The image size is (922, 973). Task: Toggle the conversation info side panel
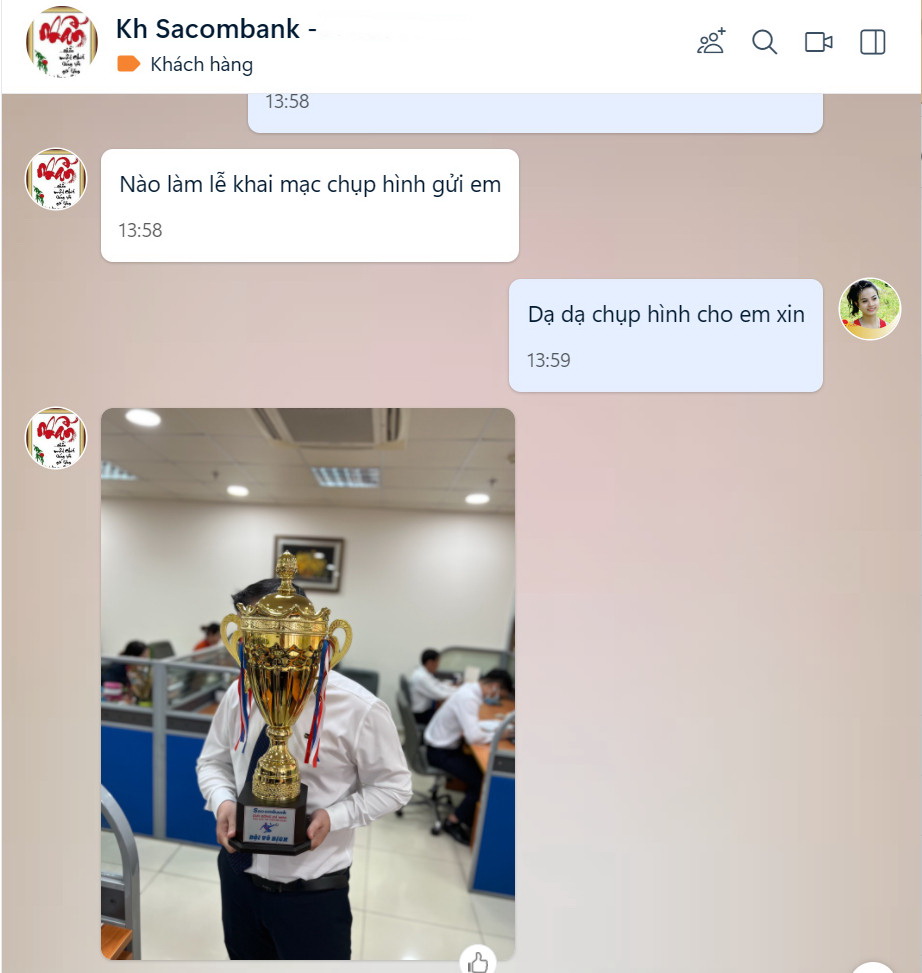pyautogui.click(x=873, y=42)
